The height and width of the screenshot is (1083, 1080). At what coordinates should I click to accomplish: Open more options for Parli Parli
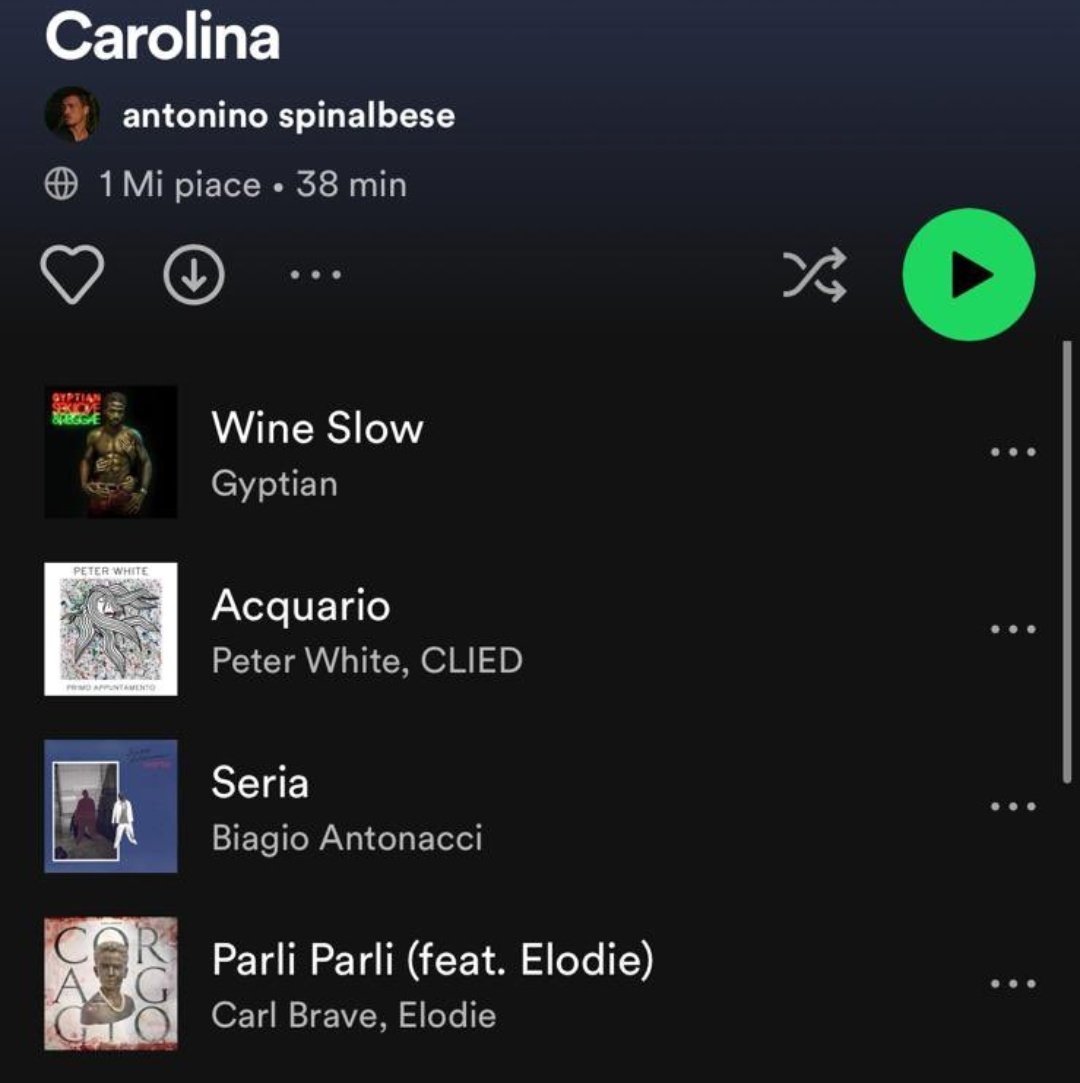coord(1012,984)
